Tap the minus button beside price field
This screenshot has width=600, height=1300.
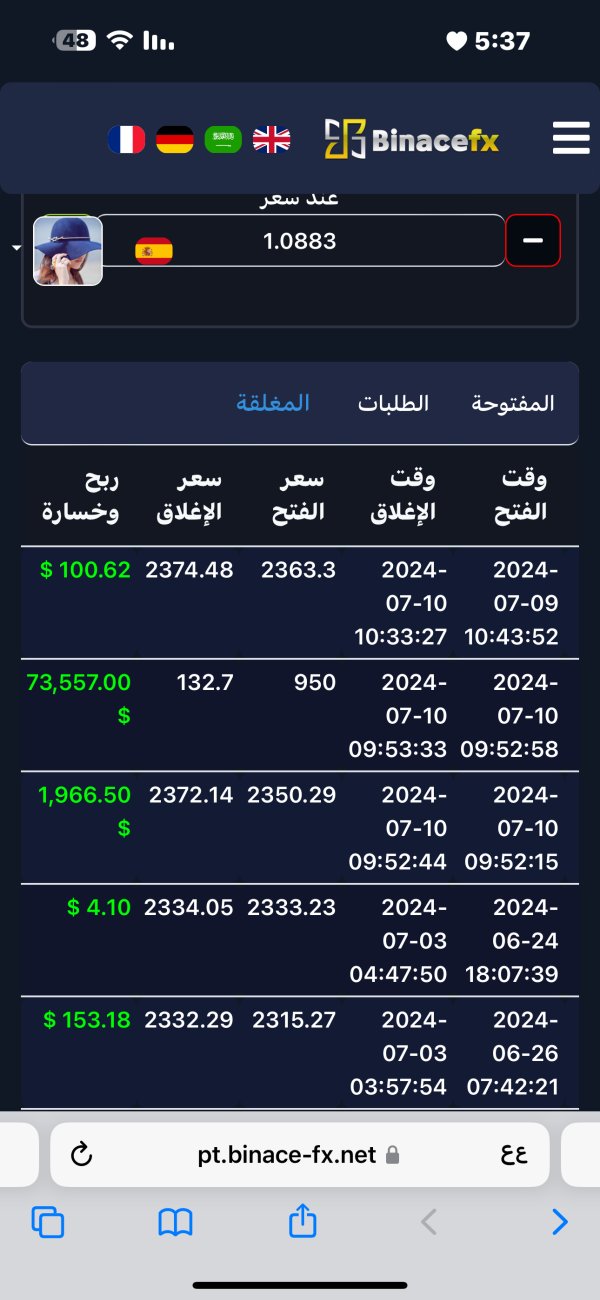pos(533,241)
